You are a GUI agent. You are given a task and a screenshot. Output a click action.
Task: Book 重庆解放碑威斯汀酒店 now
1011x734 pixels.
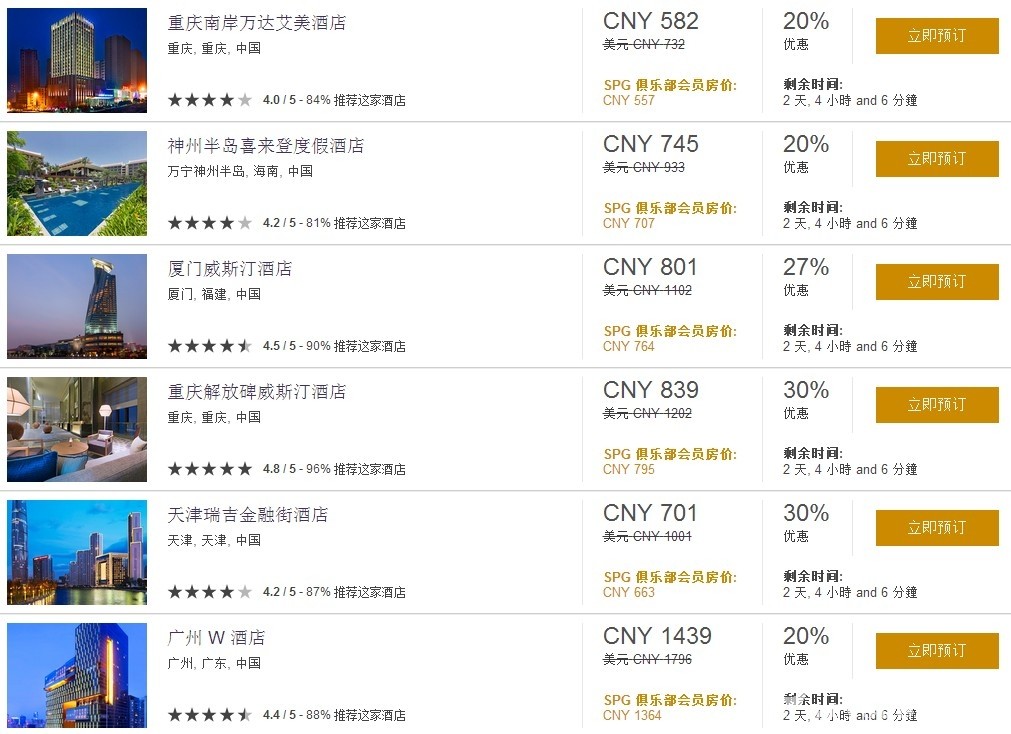pos(936,405)
